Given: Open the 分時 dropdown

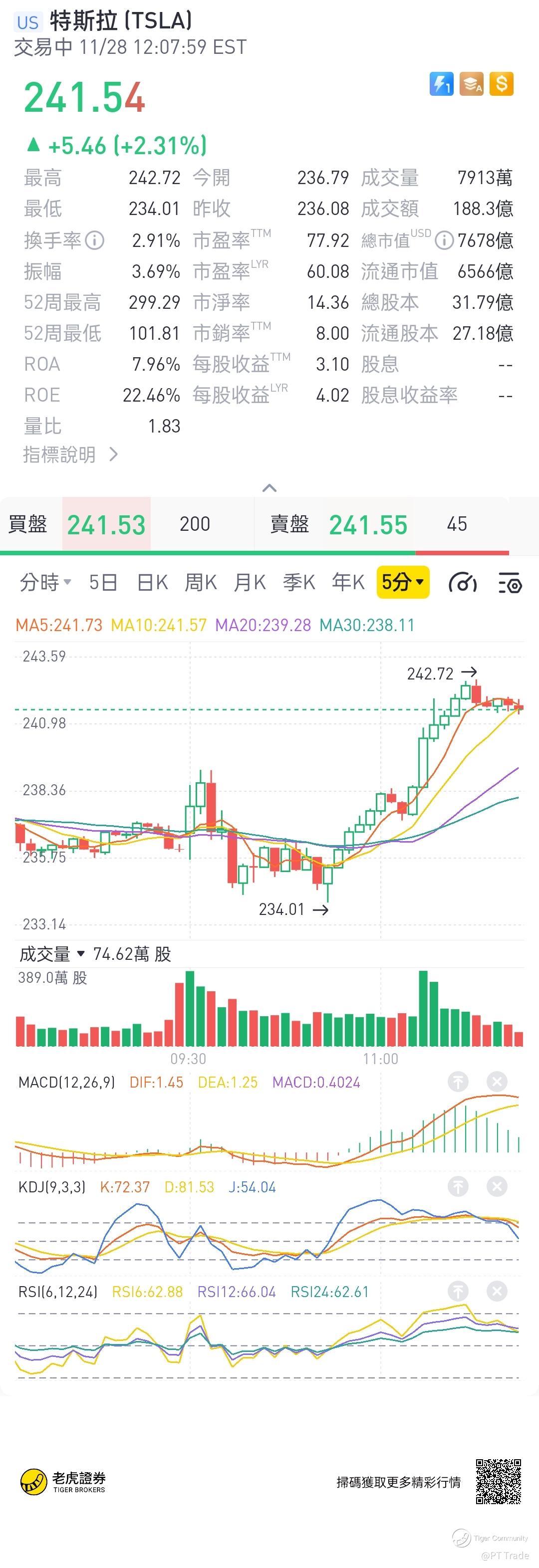Looking at the screenshot, I should click(x=46, y=583).
